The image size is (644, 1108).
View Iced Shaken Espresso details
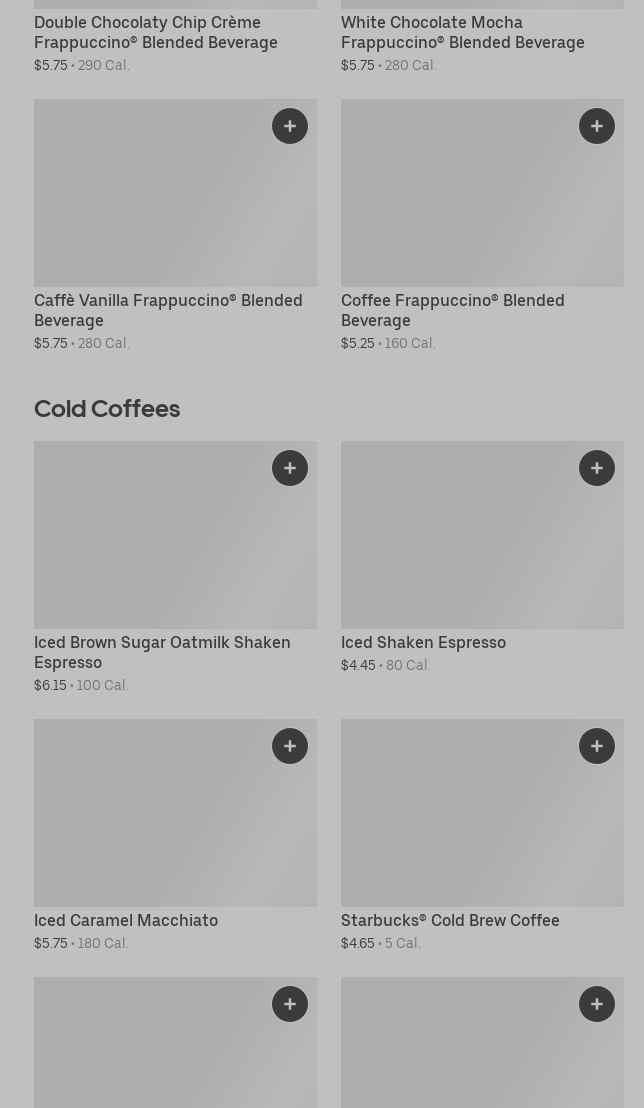click(x=482, y=558)
